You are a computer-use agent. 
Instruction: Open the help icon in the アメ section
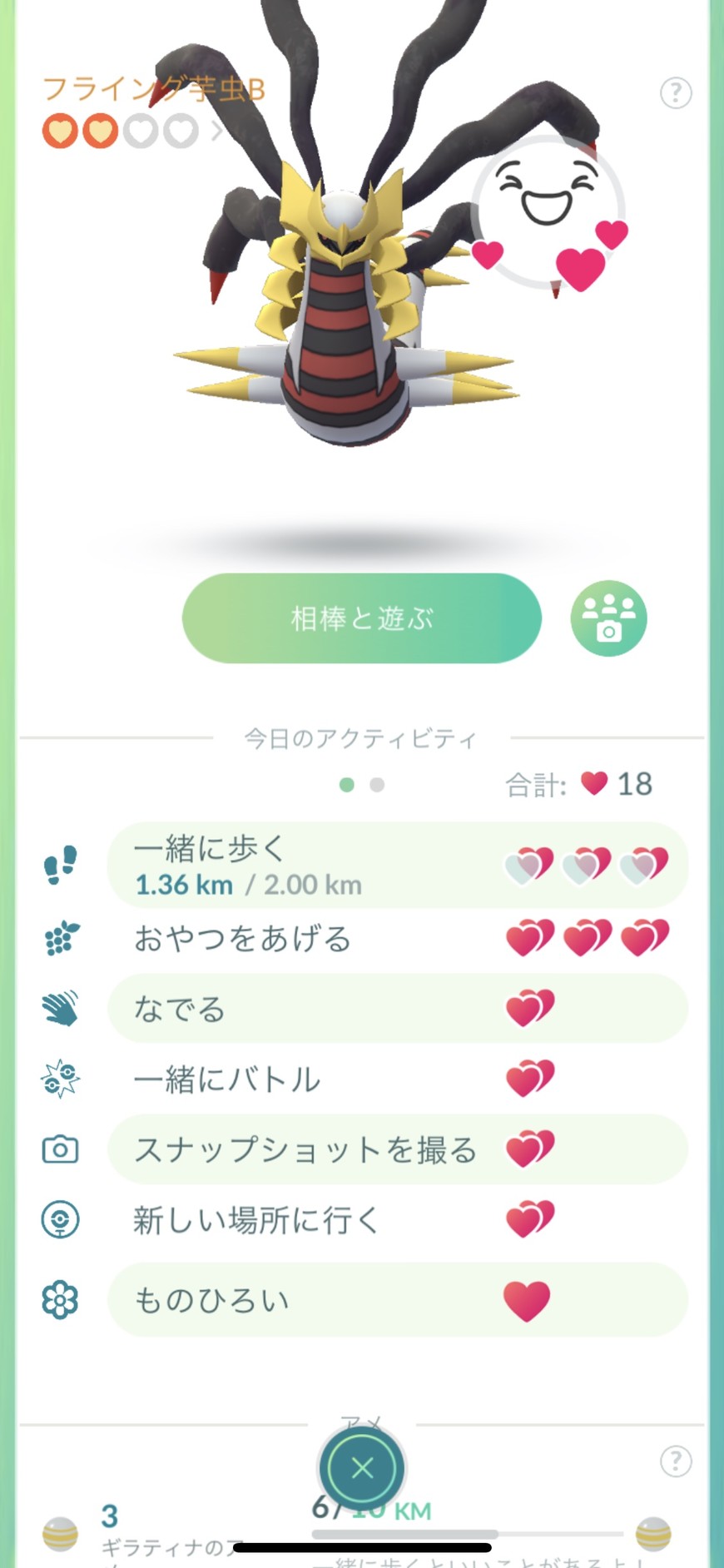coord(676,1461)
